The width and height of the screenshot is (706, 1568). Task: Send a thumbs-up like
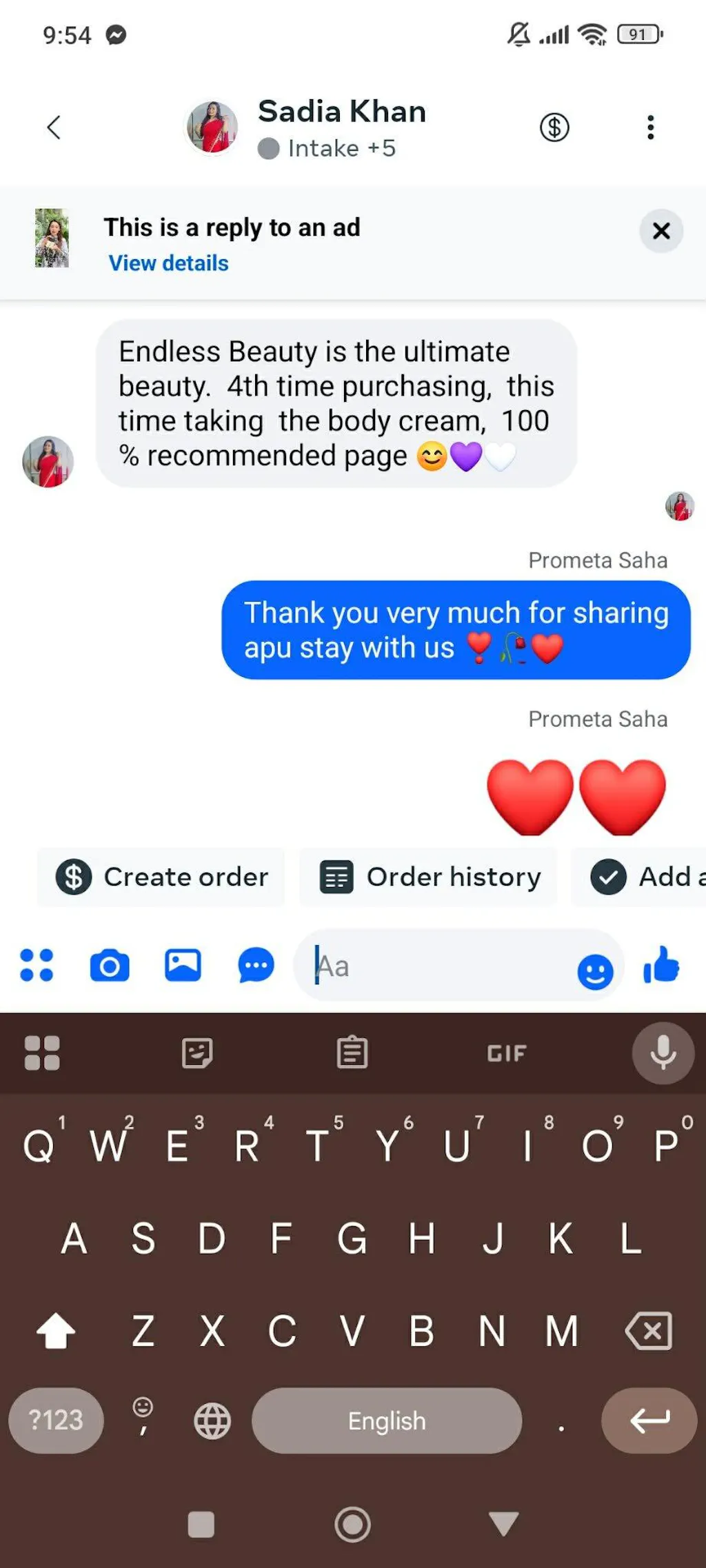pyautogui.click(x=661, y=965)
